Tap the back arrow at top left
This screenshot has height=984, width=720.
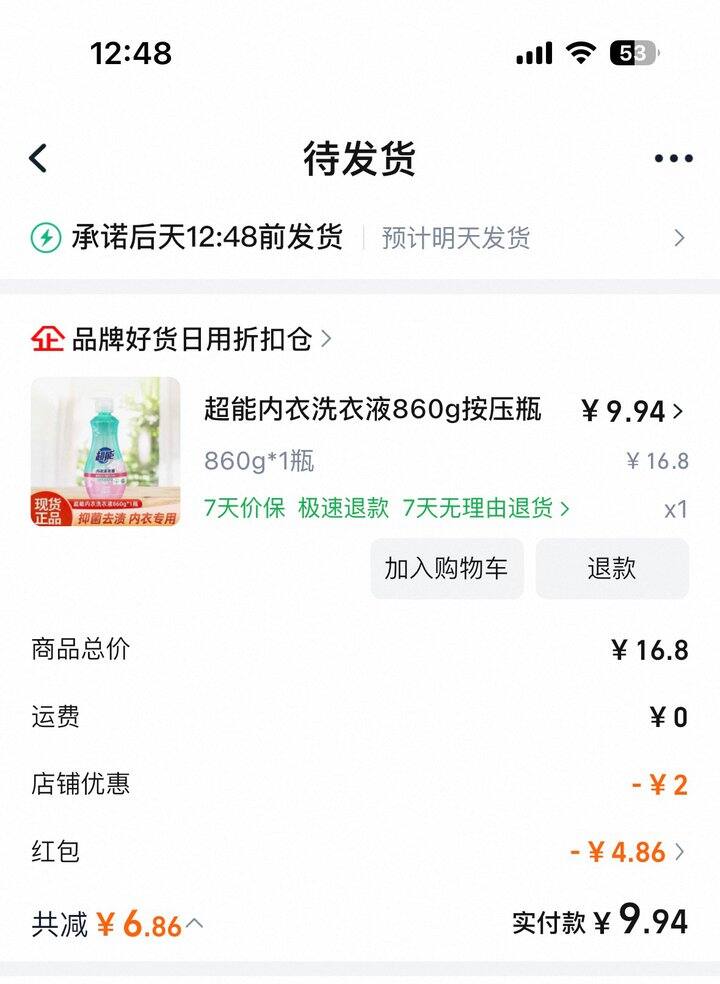pyautogui.click(x=35, y=158)
